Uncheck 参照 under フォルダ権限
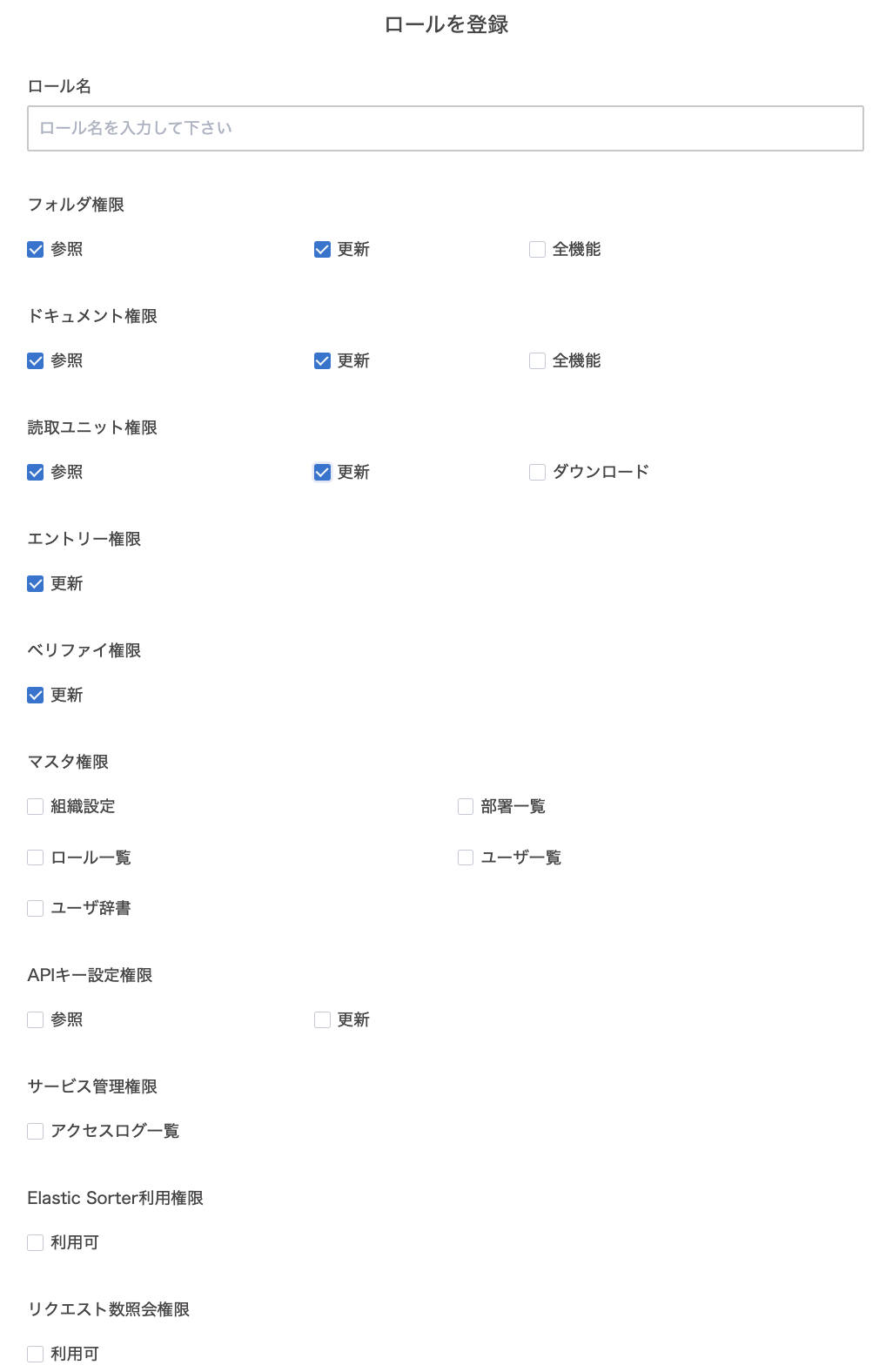The width and height of the screenshot is (879, 1372). [36, 250]
